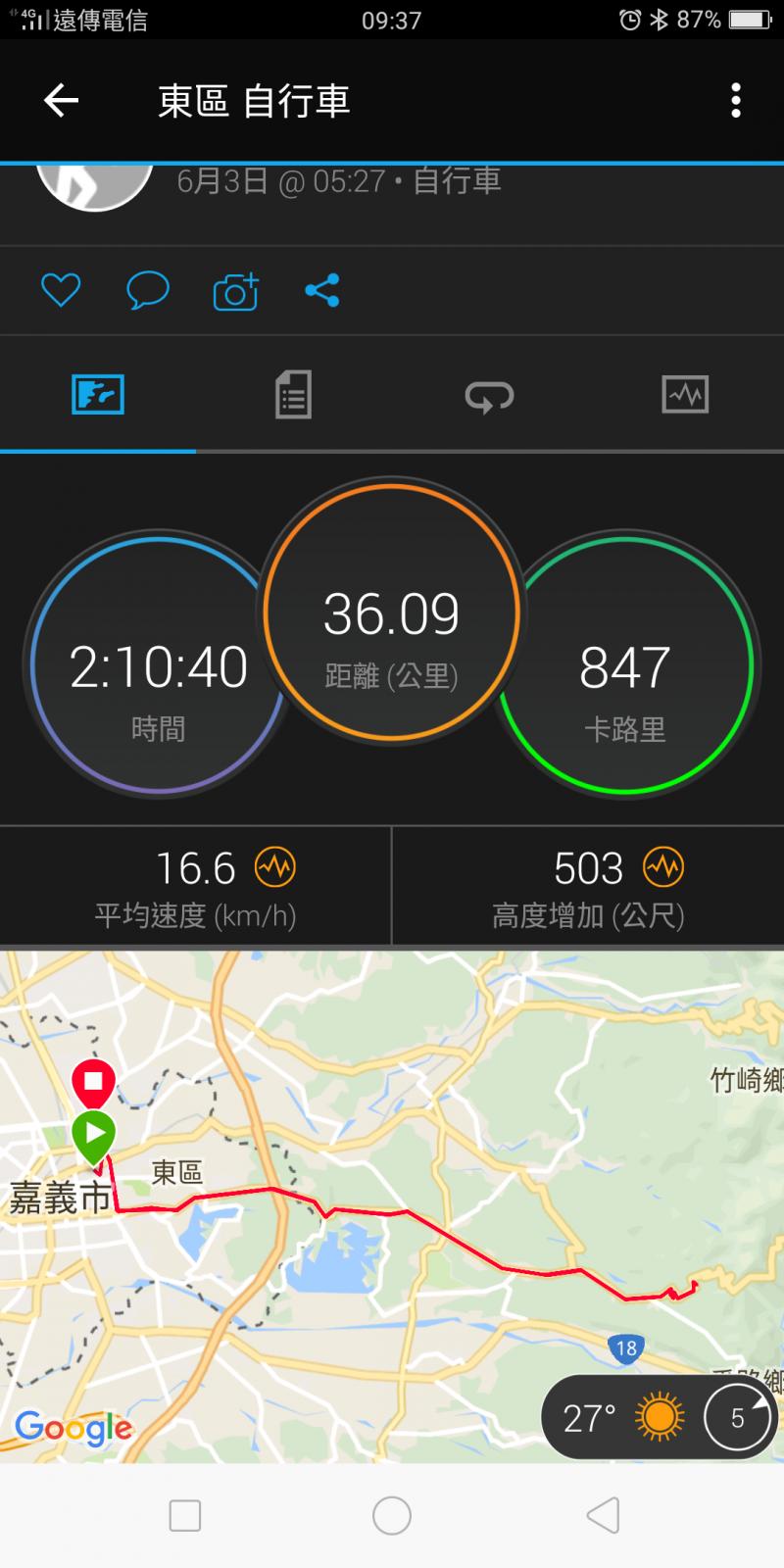
Task: Tap the system home button
Action: [x=392, y=1515]
